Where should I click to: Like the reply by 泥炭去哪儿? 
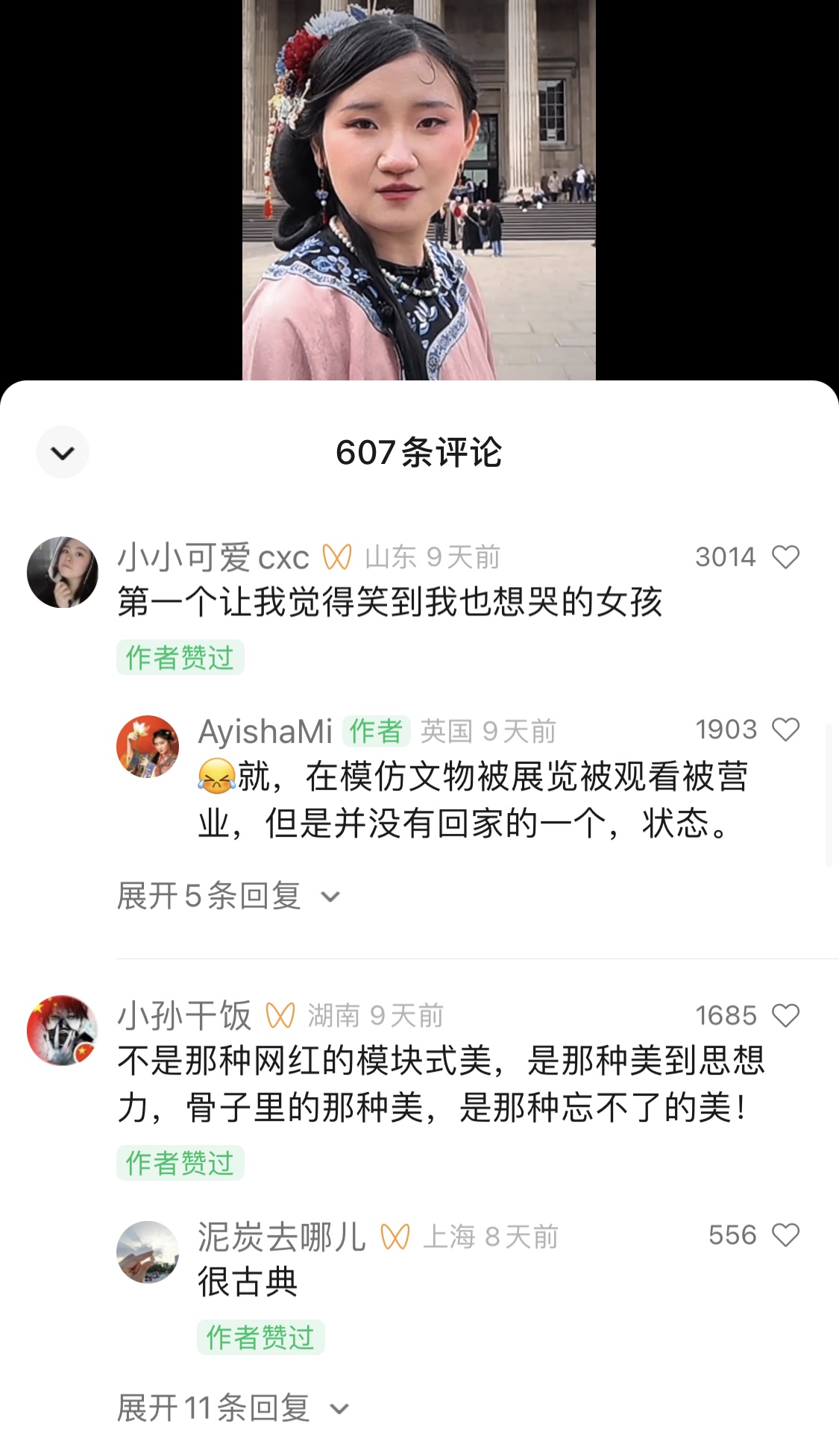click(785, 1235)
